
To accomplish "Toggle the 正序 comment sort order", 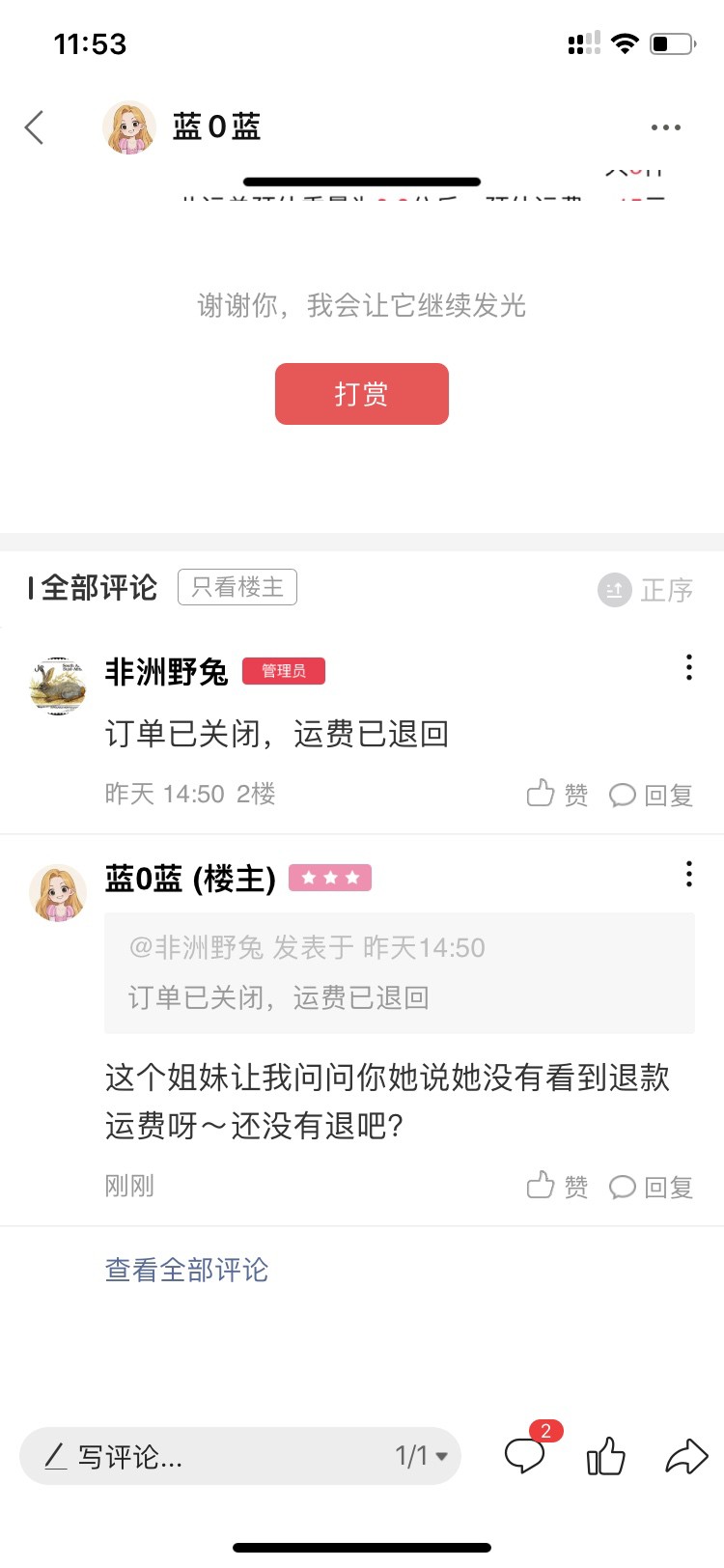I will pos(646,589).
